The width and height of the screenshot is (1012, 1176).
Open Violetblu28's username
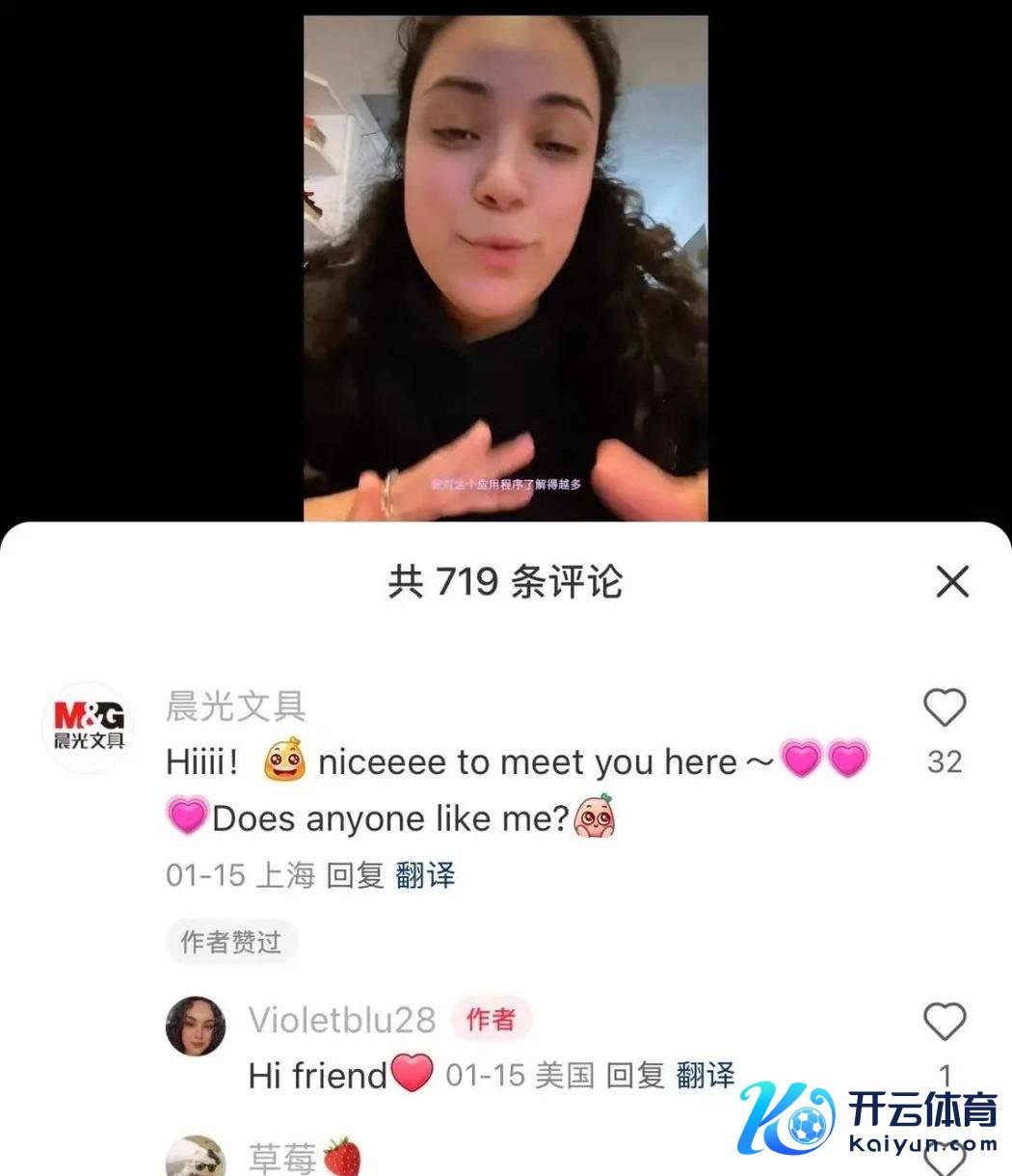[342, 1020]
